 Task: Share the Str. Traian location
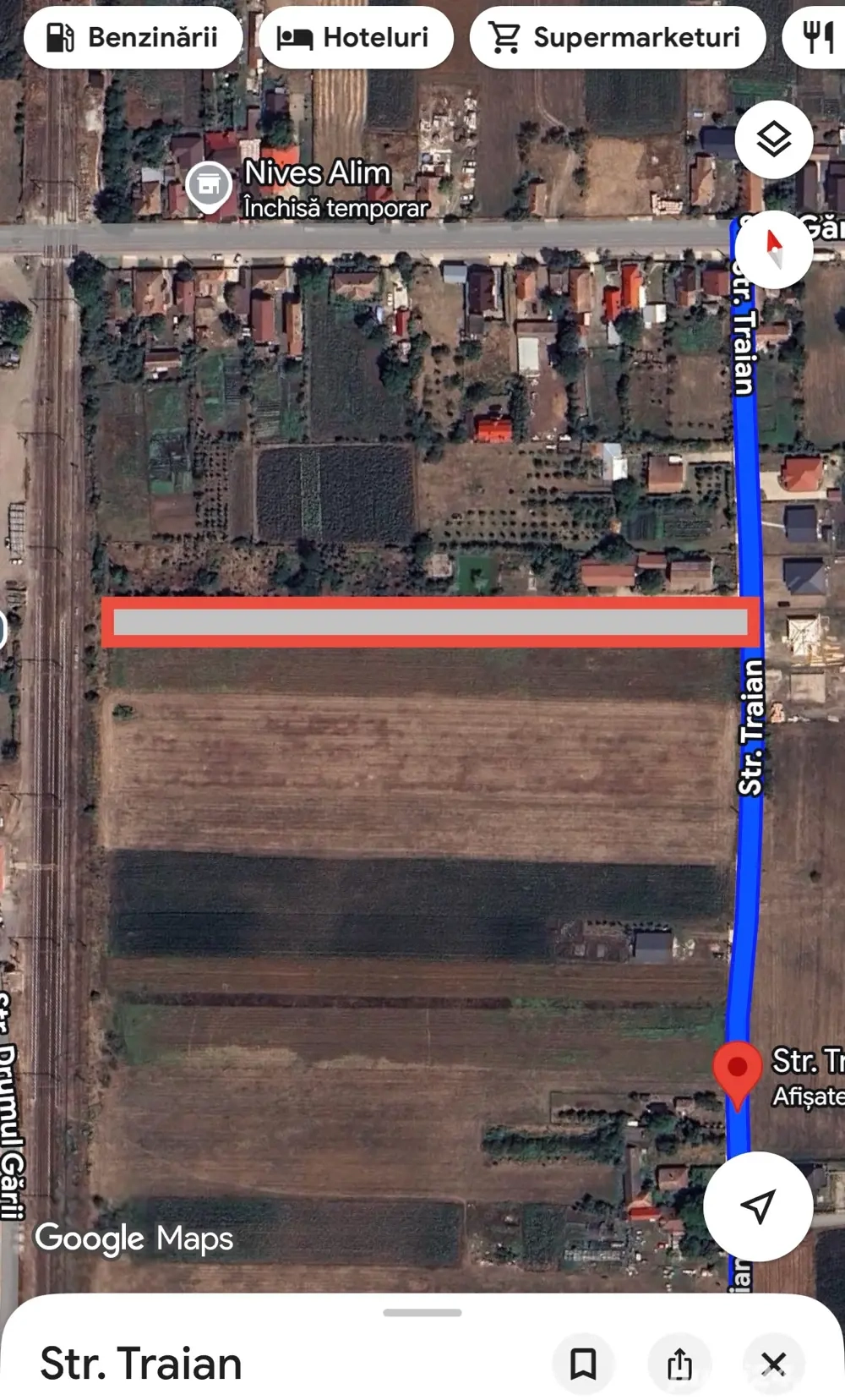[679, 1364]
